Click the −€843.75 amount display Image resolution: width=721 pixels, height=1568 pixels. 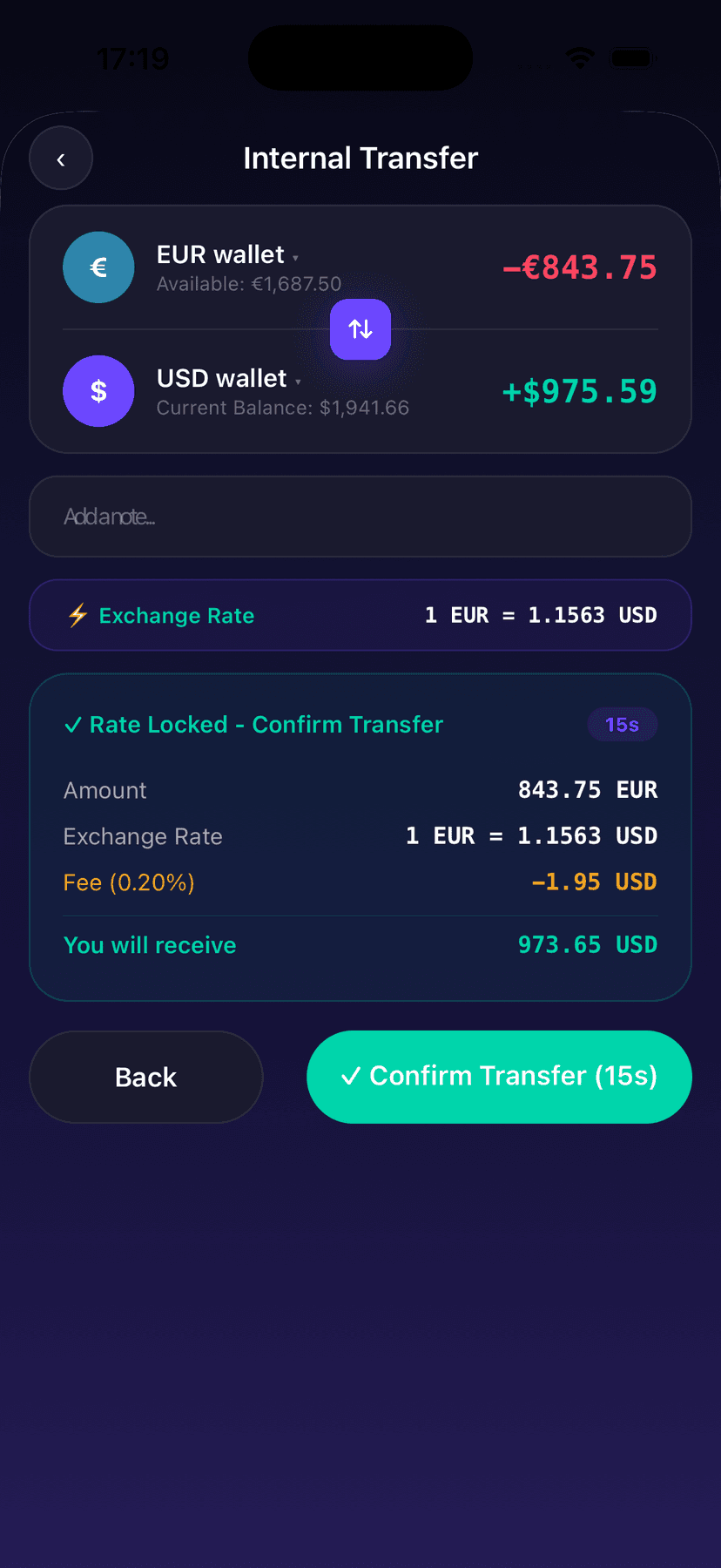579,267
